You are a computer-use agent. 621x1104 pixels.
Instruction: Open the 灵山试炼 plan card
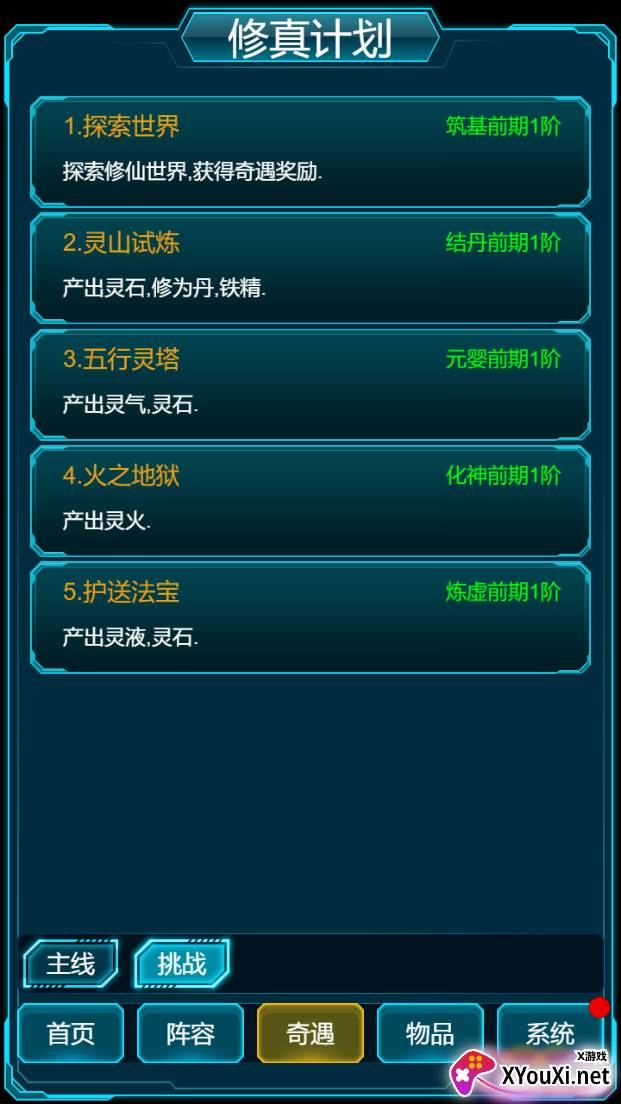click(x=310, y=267)
